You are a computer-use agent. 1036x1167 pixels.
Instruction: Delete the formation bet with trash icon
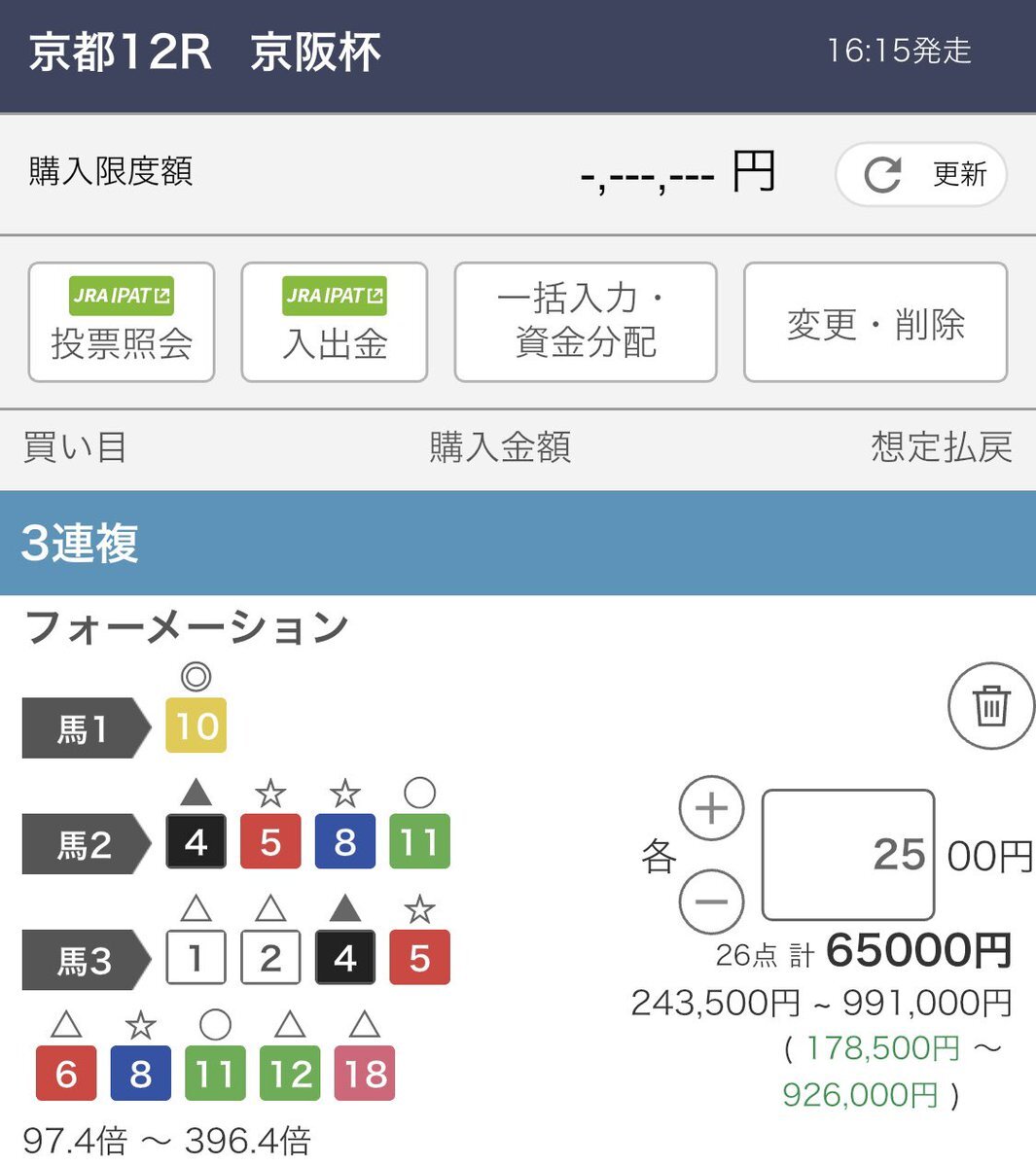pos(991,706)
